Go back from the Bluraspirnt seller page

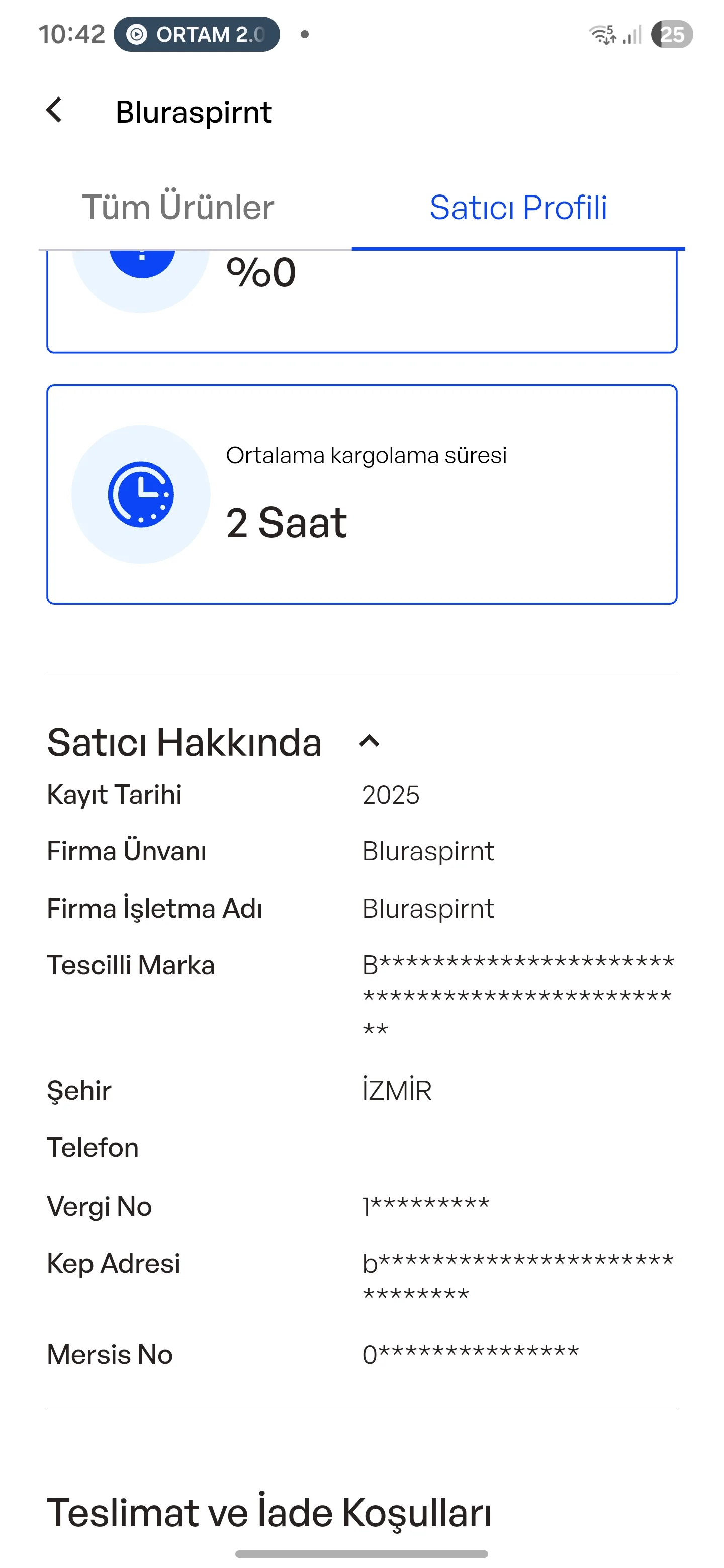pyautogui.click(x=54, y=111)
